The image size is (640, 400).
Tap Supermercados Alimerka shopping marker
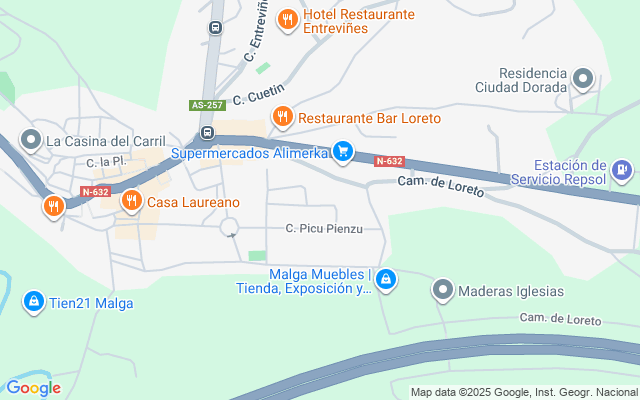coord(343,151)
